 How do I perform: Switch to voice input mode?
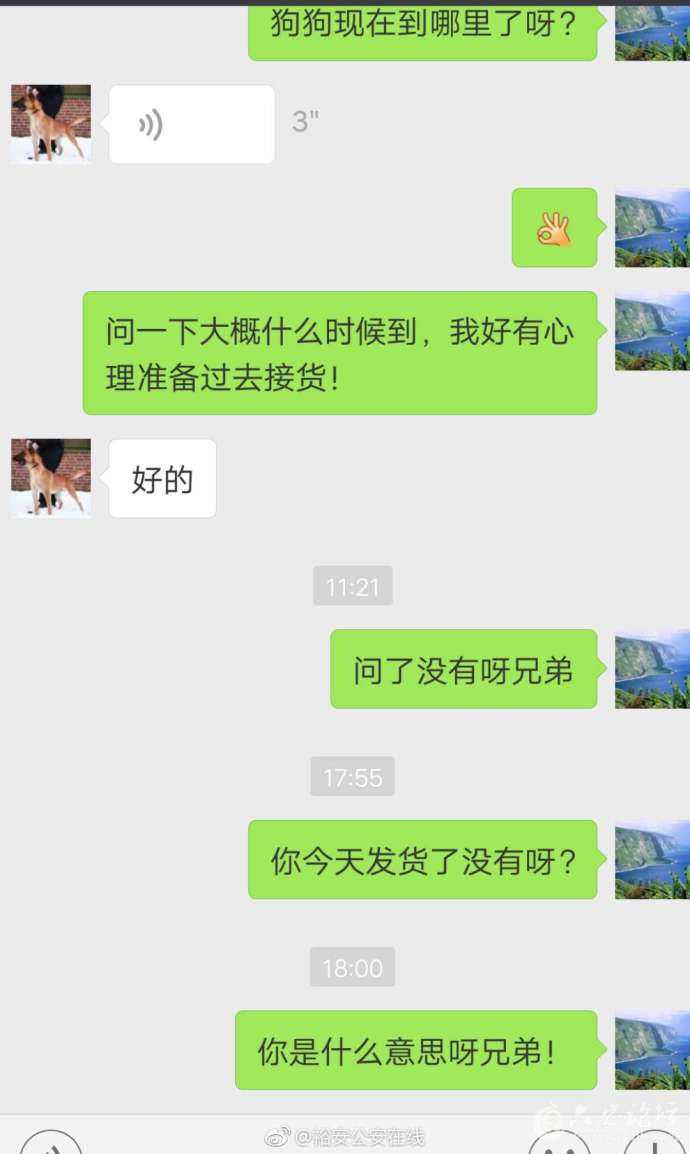point(50,1144)
